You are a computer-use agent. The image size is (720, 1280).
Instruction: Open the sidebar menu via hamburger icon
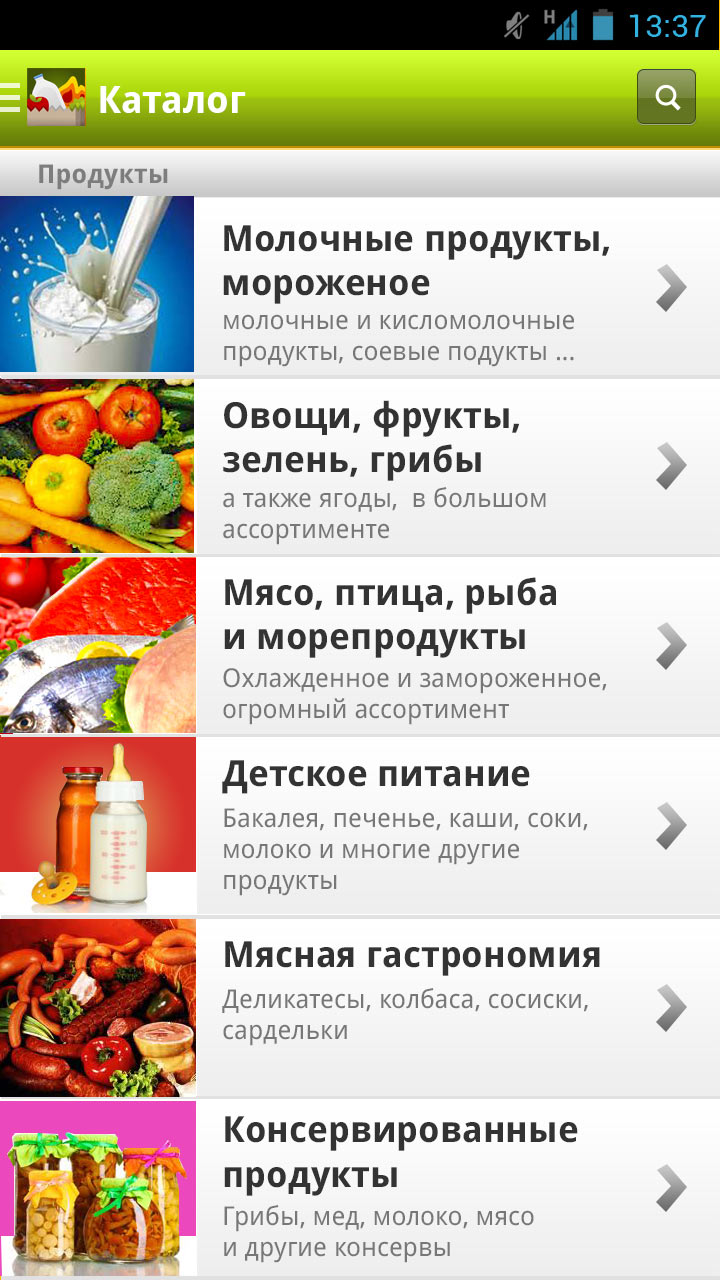[11, 96]
